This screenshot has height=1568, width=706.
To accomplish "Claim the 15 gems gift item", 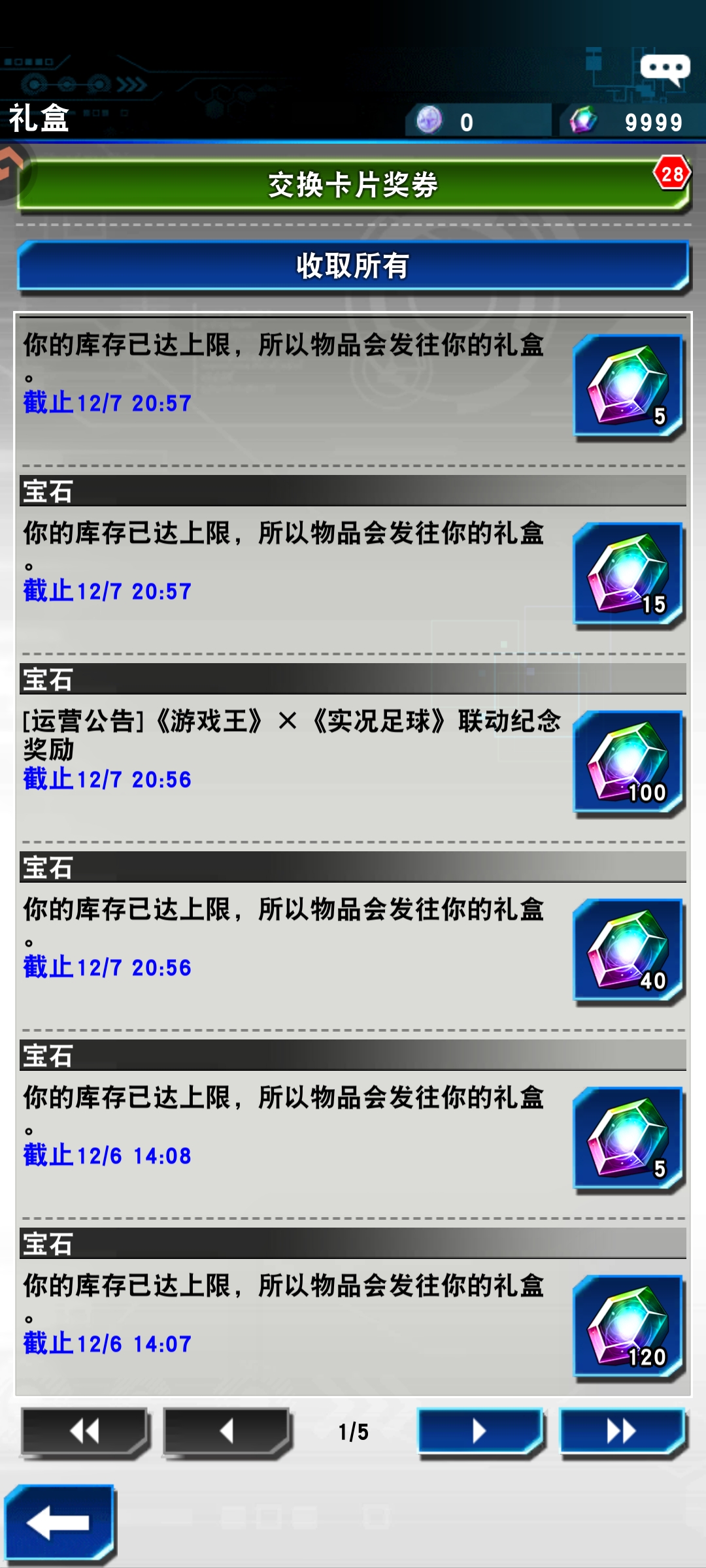I will [628, 574].
